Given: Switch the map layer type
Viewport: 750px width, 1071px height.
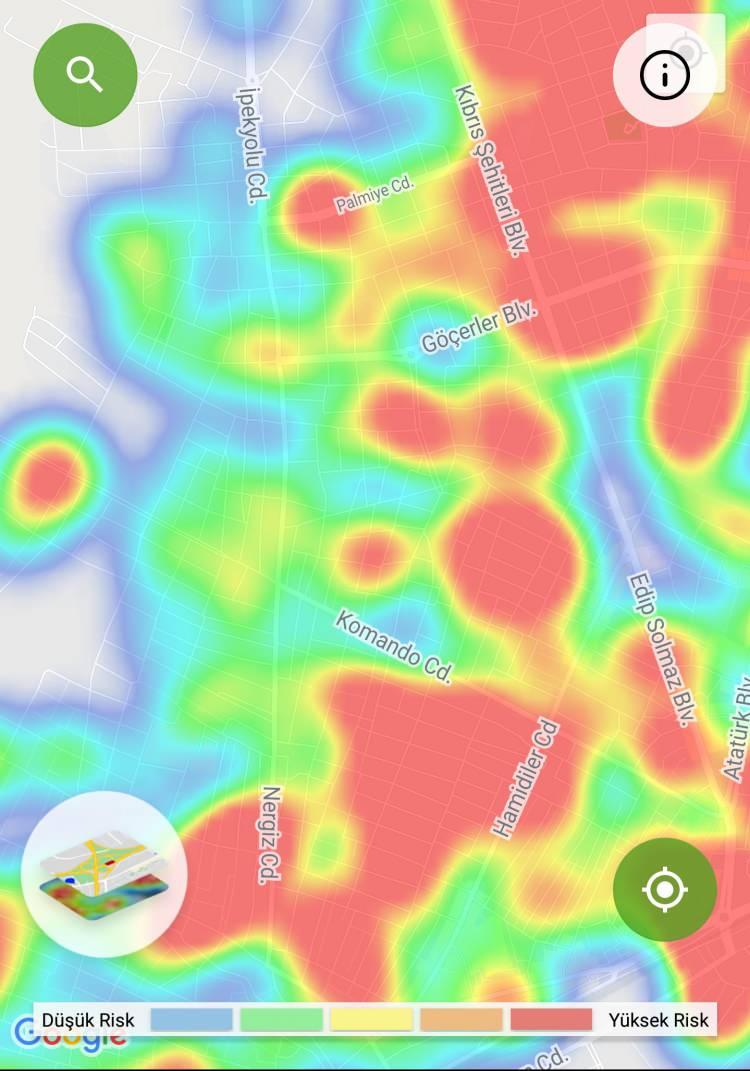Looking at the screenshot, I should point(104,873).
